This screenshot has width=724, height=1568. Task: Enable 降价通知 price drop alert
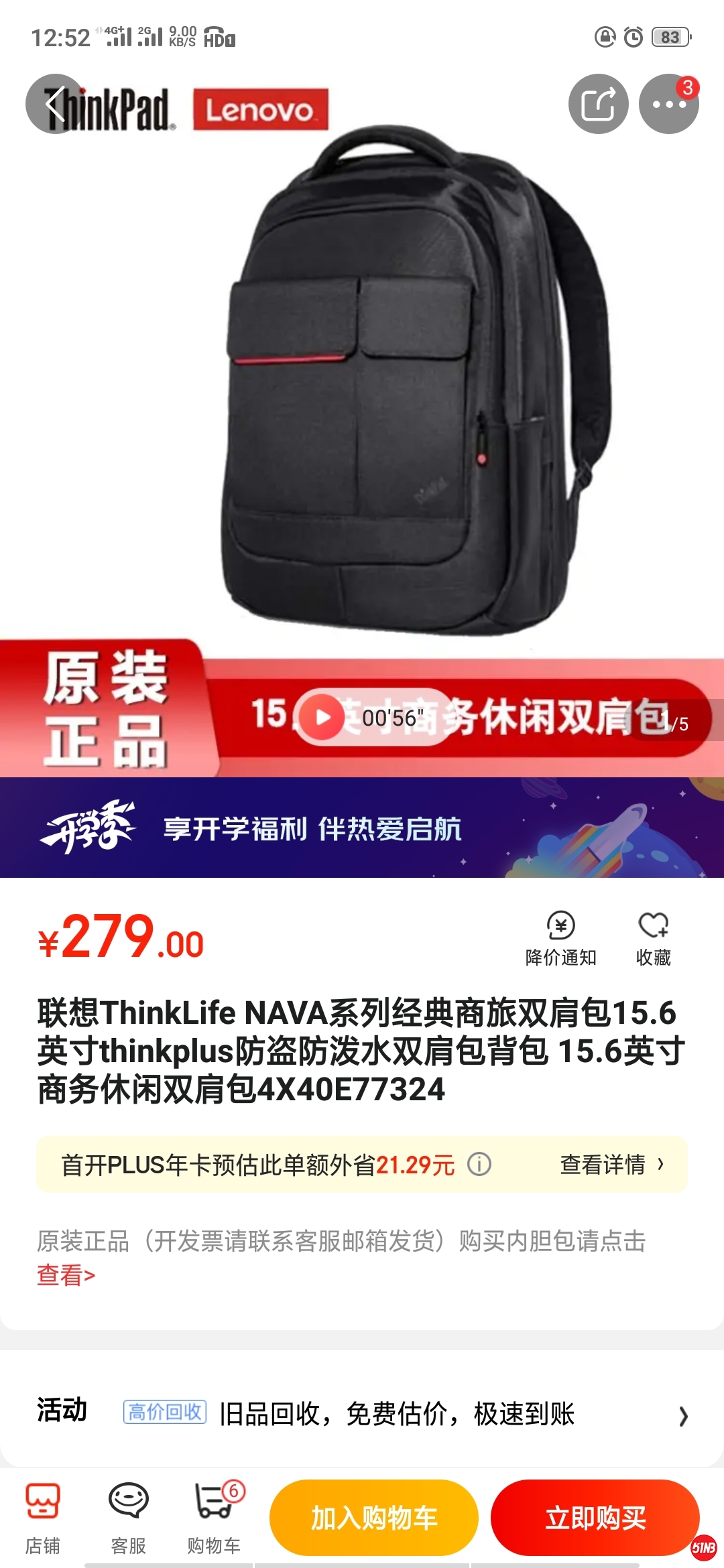(560, 938)
